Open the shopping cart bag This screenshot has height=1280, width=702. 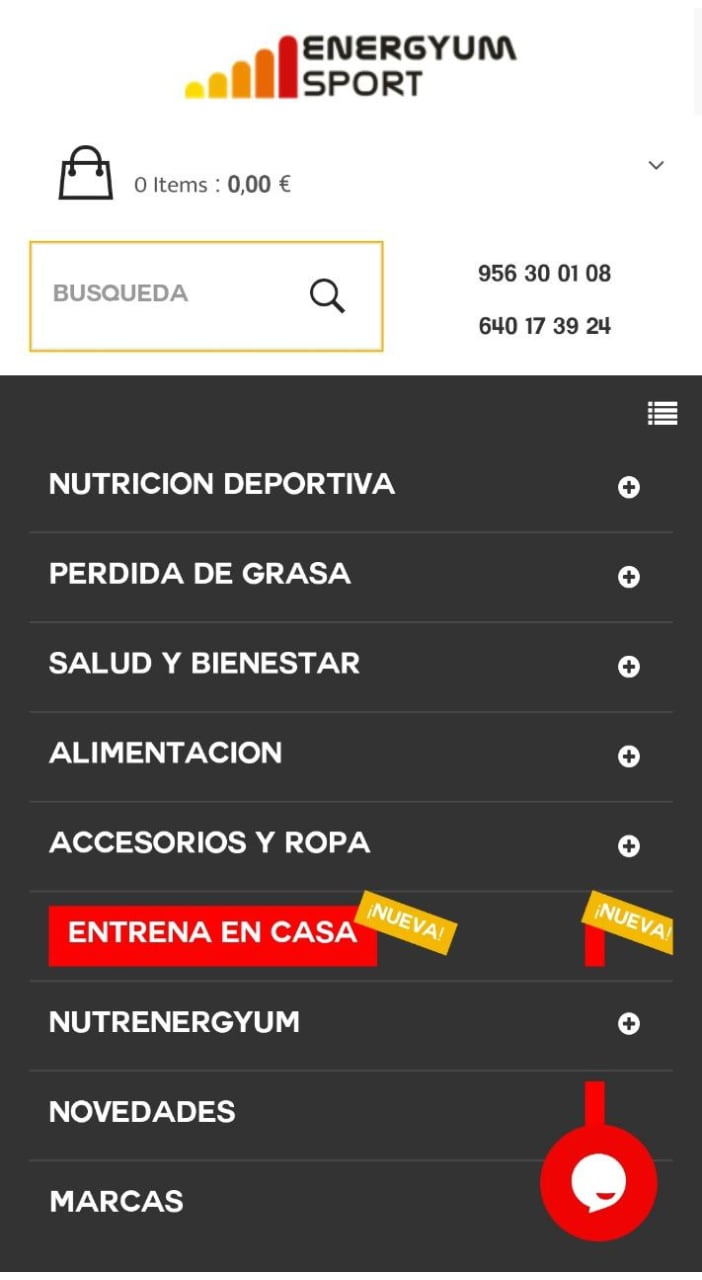86,174
